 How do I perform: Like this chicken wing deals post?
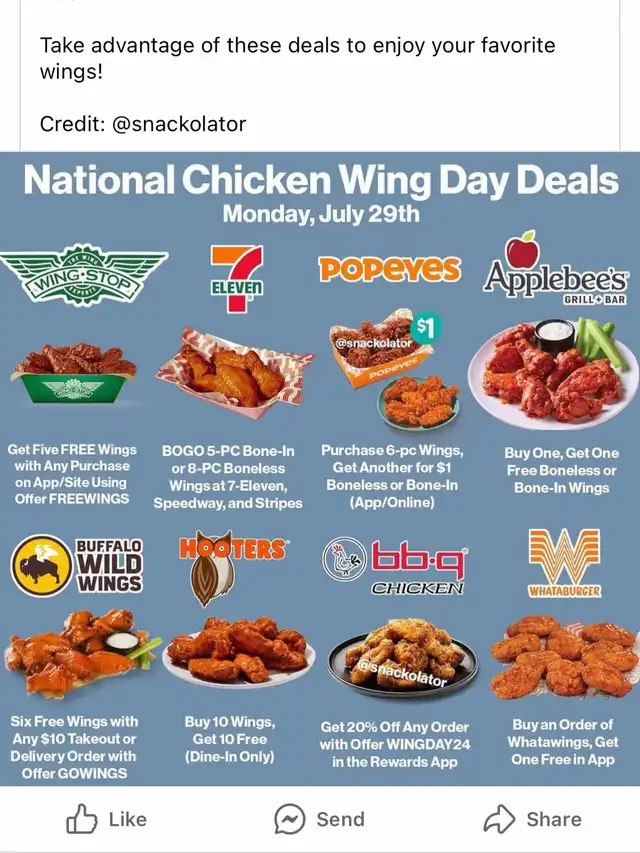(x=106, y=819)
